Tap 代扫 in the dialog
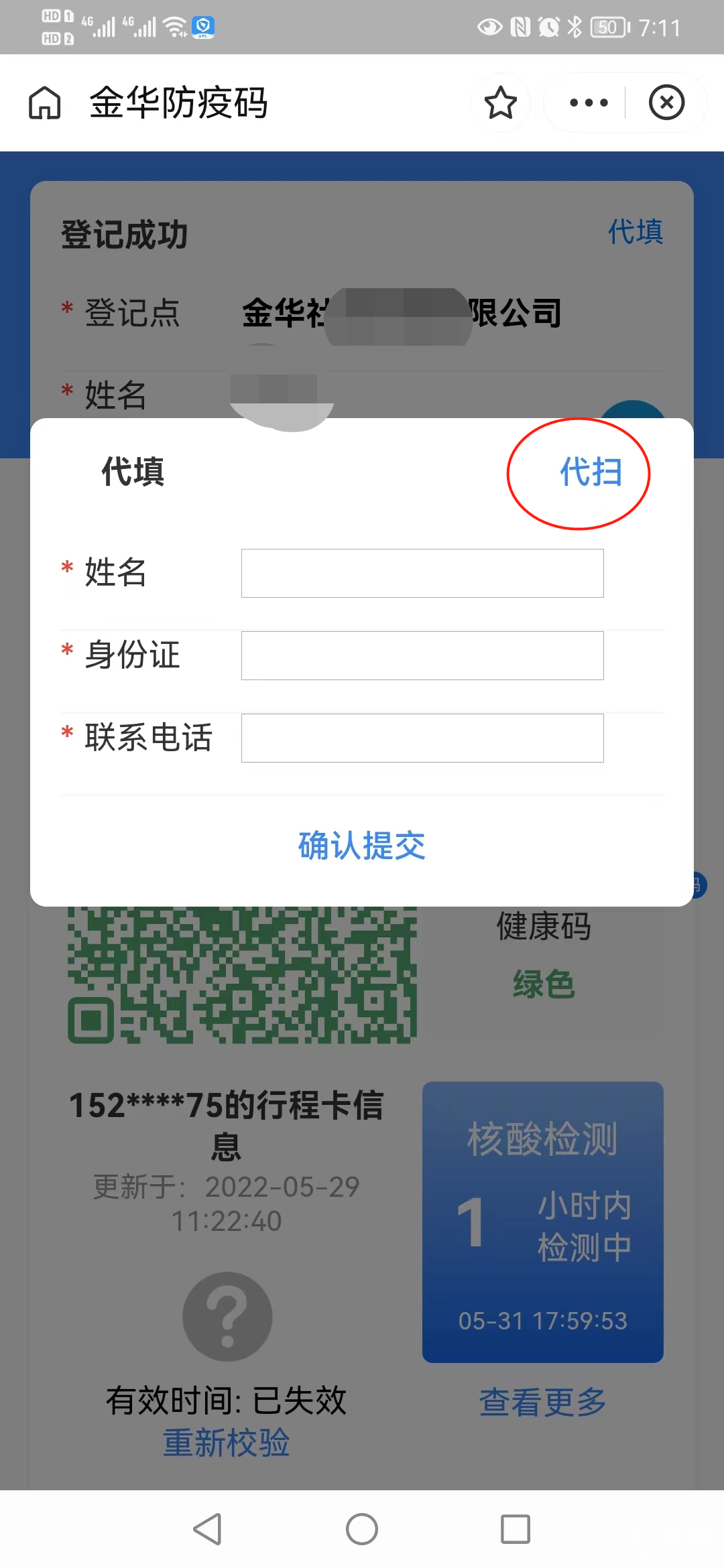 pyautogui.click(x=591, y=472)
